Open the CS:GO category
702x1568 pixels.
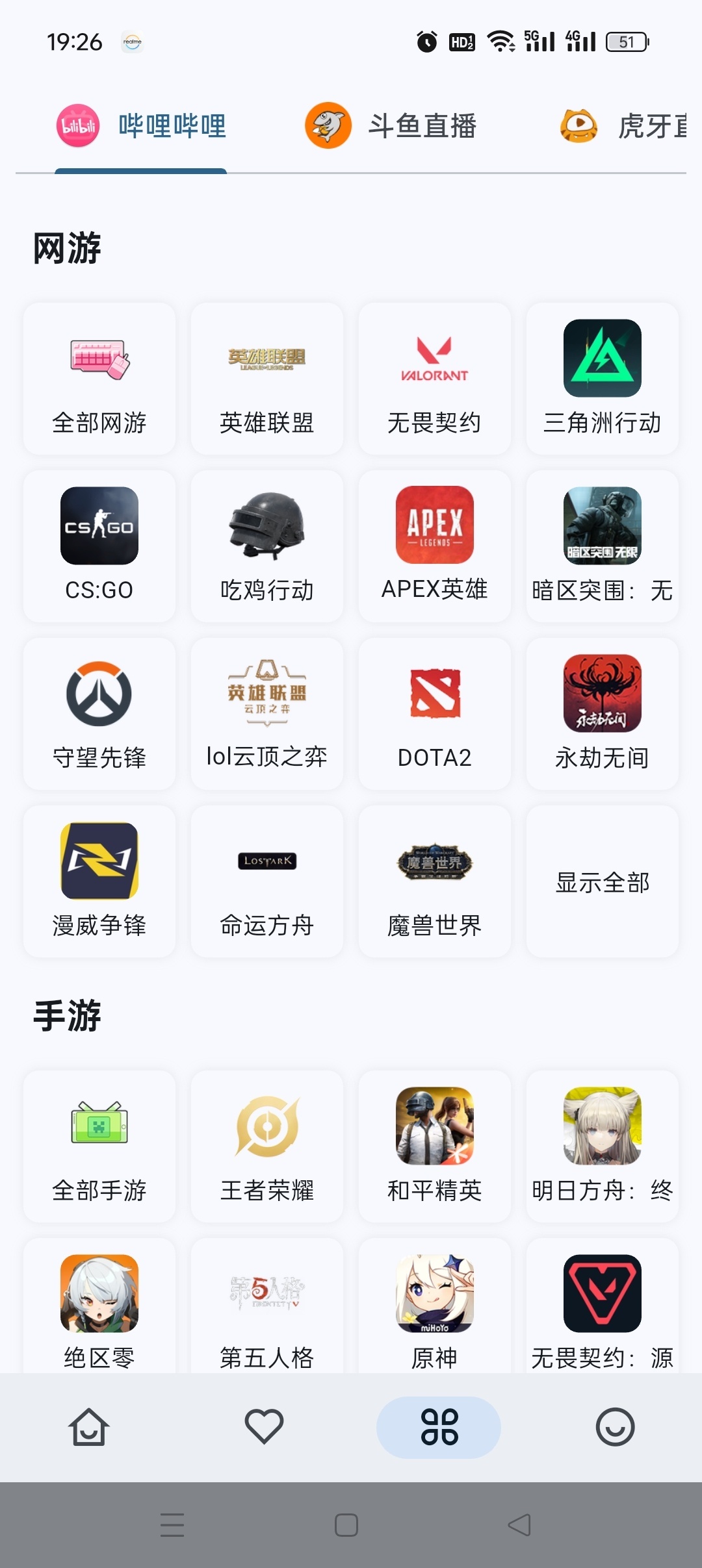99,546
